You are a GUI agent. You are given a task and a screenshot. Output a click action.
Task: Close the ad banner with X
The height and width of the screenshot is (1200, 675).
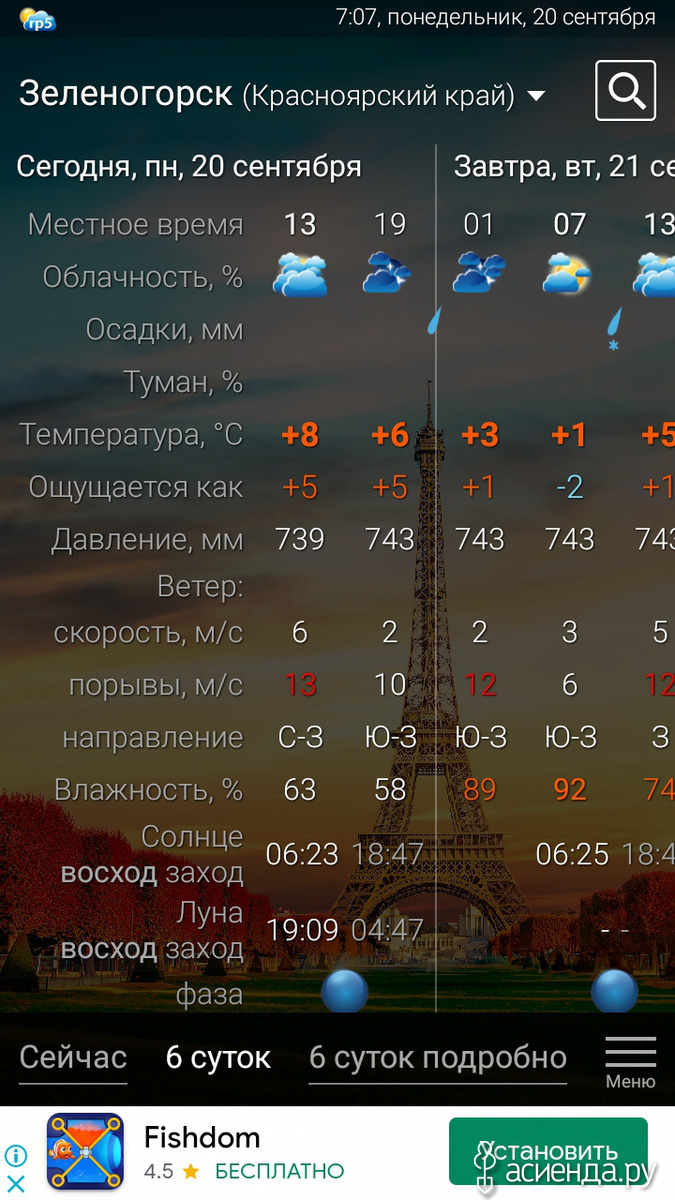click(16, 1183)
